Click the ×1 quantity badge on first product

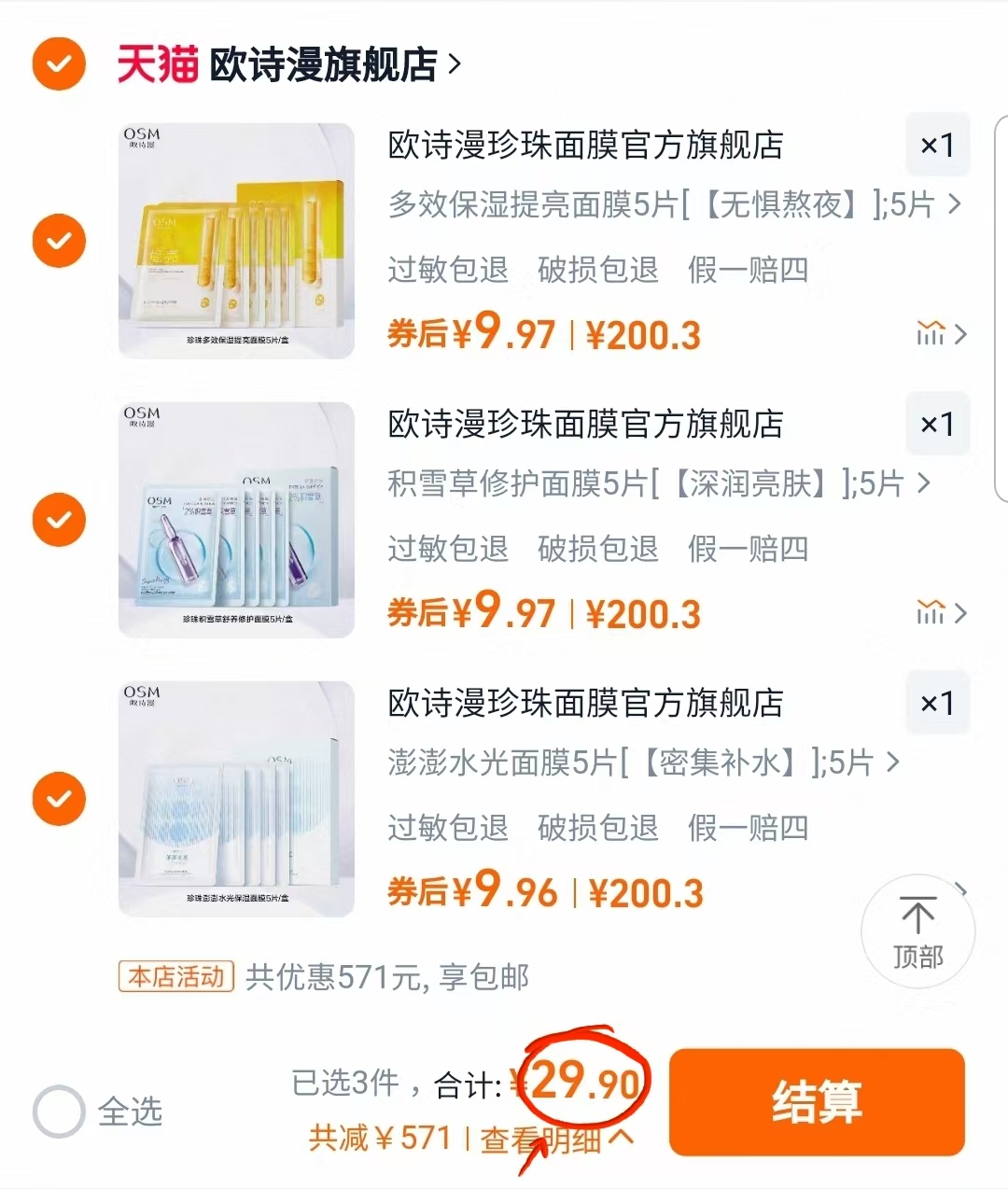[937, 146]
